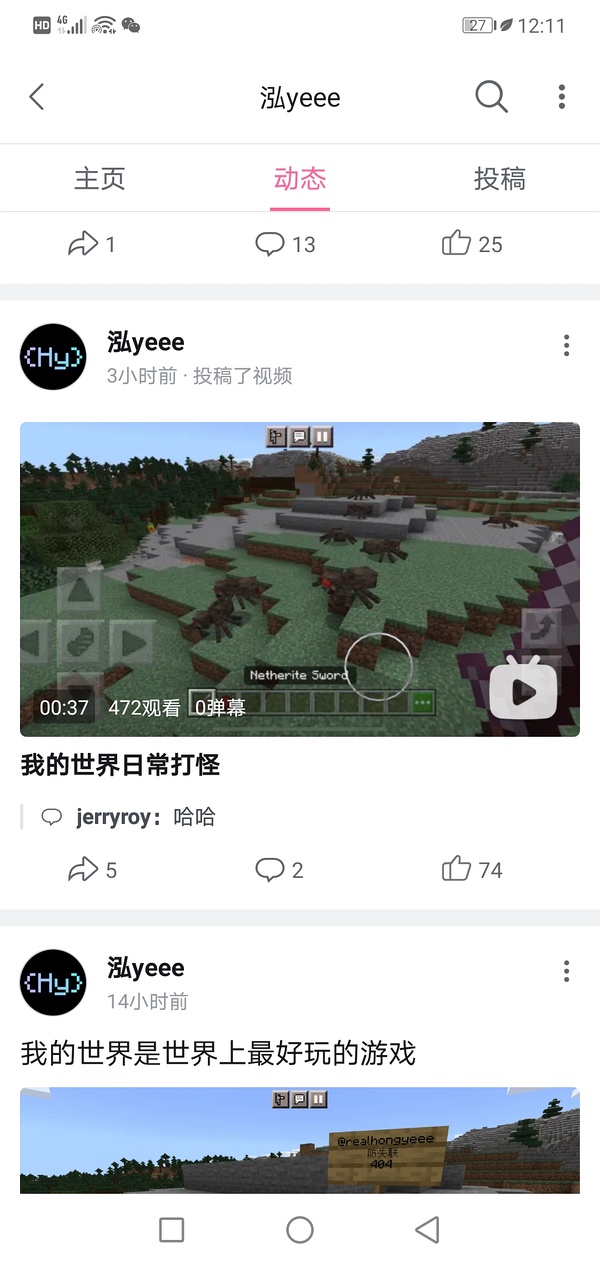Screen dimensions: 600x1266
Task: Comment on the 我的世界日常打怪 post
Action: click(279, 870)
